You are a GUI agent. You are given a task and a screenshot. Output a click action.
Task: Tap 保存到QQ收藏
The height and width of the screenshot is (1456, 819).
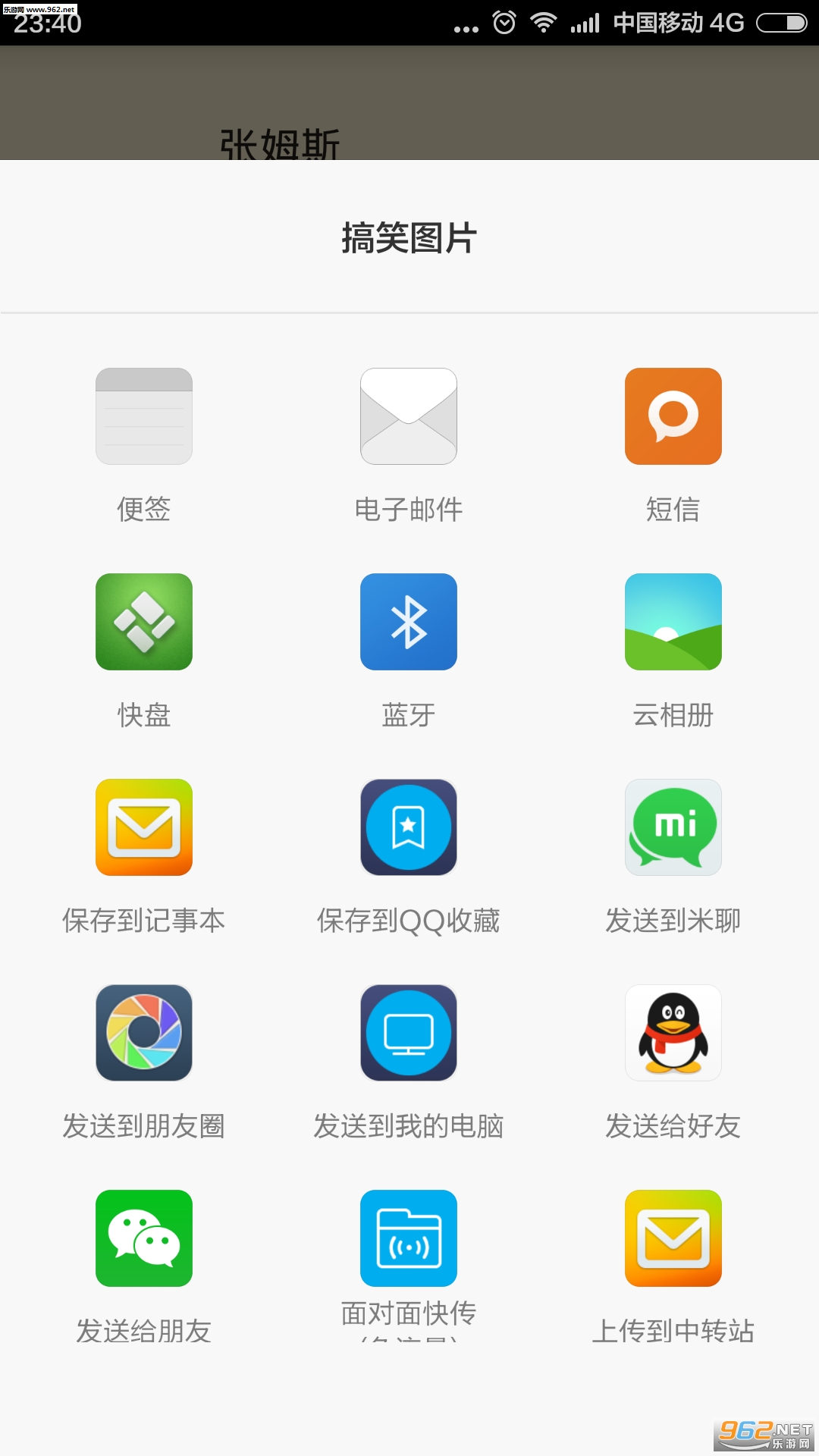click(x=408, y=827)
